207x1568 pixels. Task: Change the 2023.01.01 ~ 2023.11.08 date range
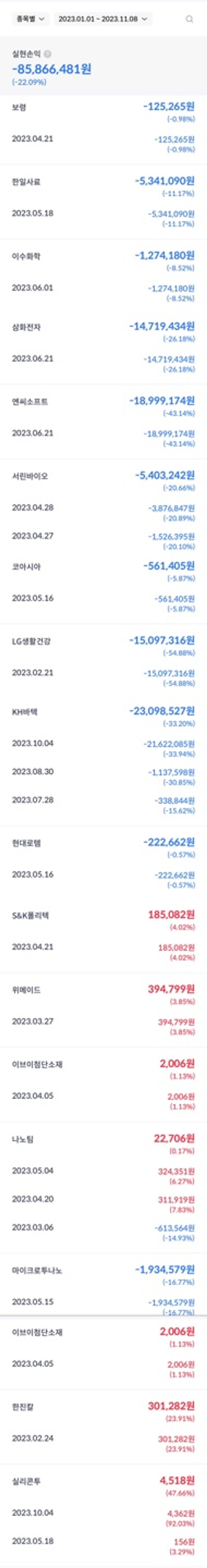click(102, 19)
